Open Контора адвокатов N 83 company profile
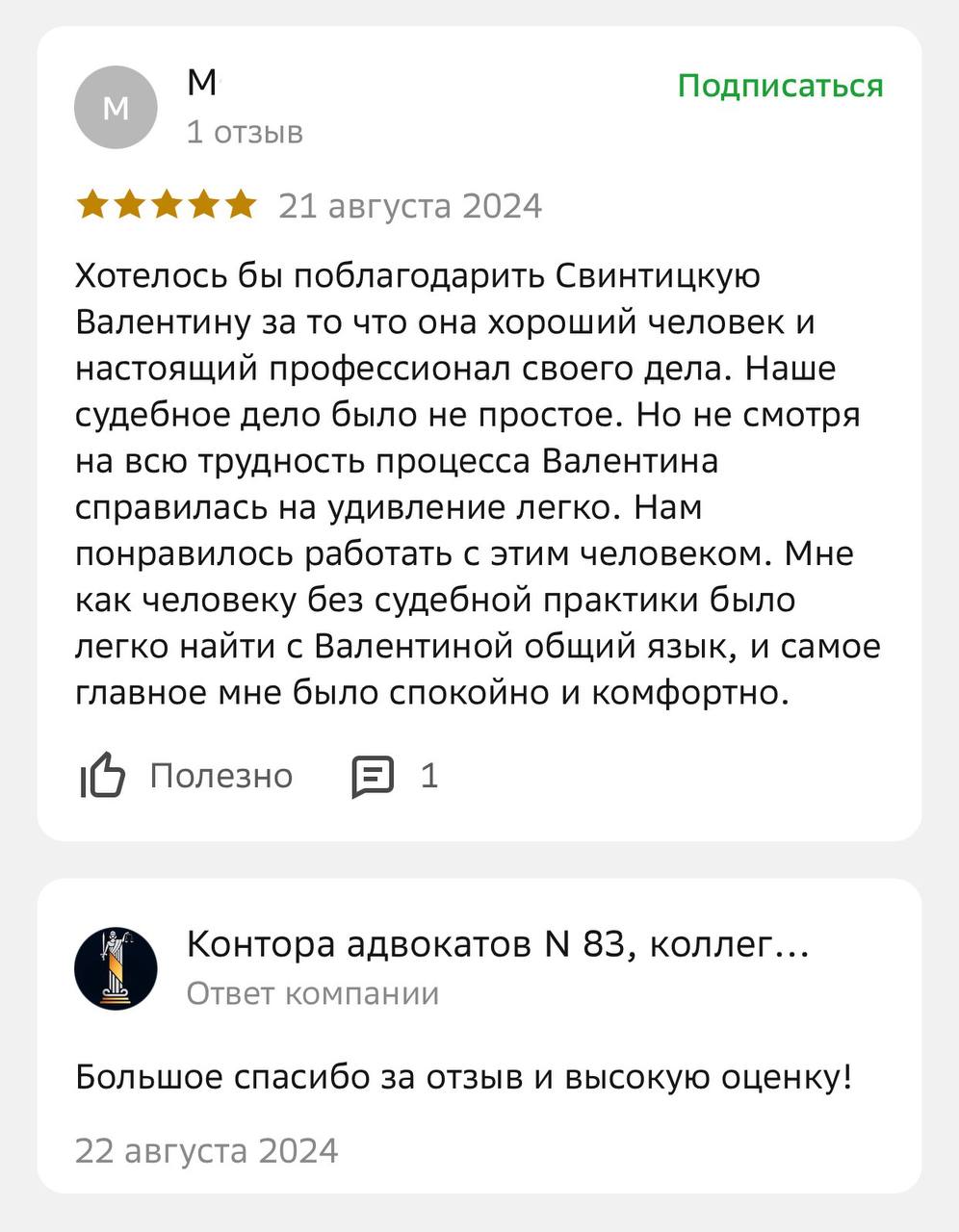The height and width of the screenshot is (1232, 959). (497, 945)
